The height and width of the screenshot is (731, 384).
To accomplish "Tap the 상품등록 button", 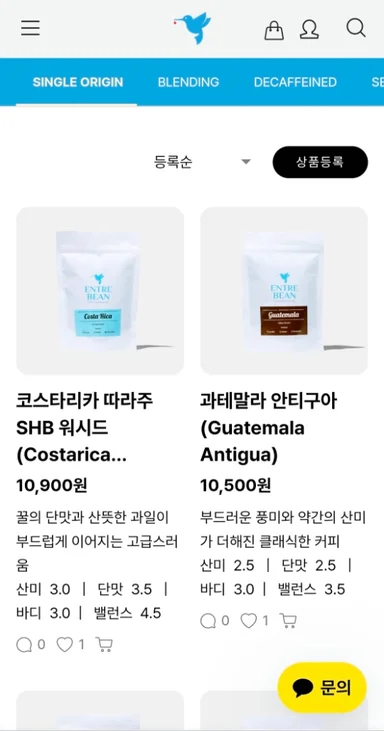I will [x=320, y=162].
